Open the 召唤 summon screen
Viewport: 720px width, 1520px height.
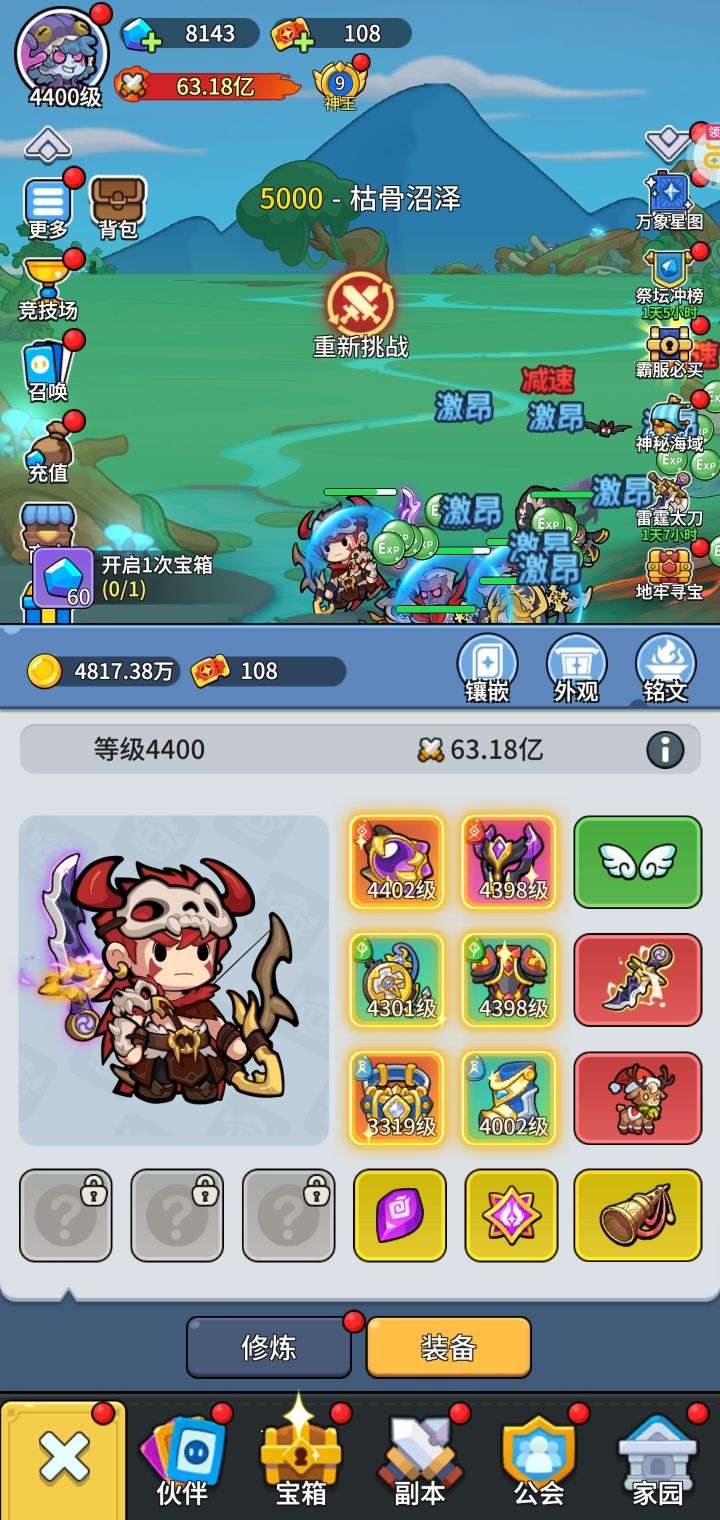pos(47,370)
